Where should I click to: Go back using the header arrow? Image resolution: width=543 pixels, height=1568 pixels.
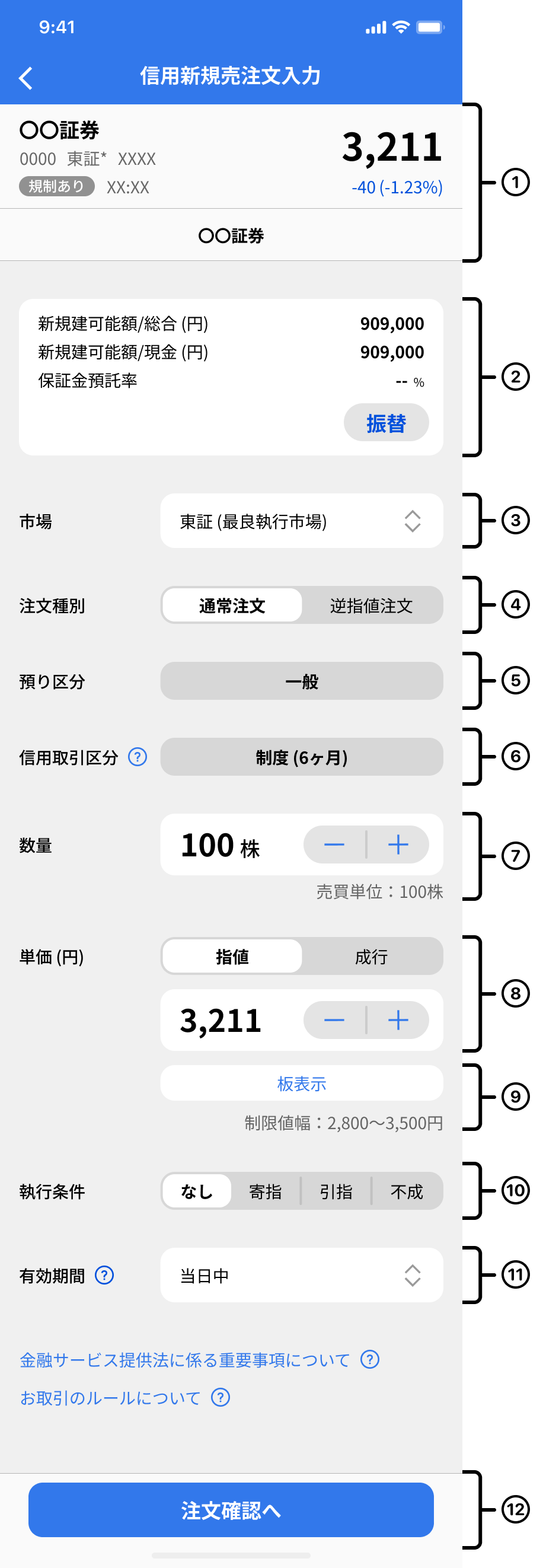25,78
